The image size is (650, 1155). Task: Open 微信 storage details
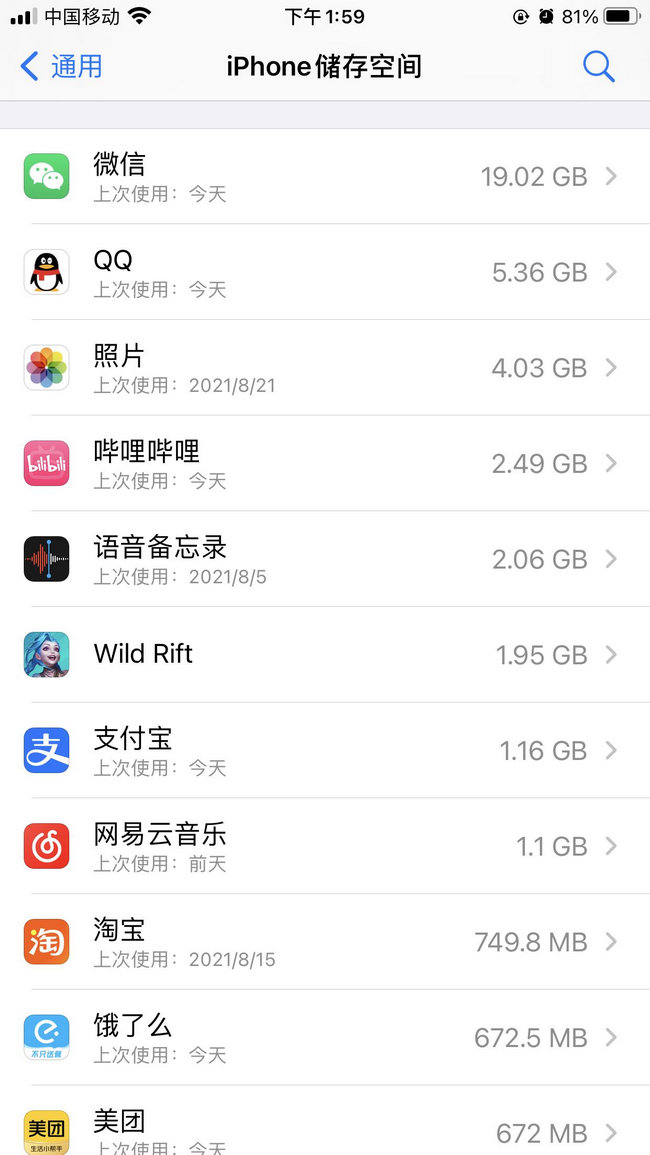[x=325, y=177]
